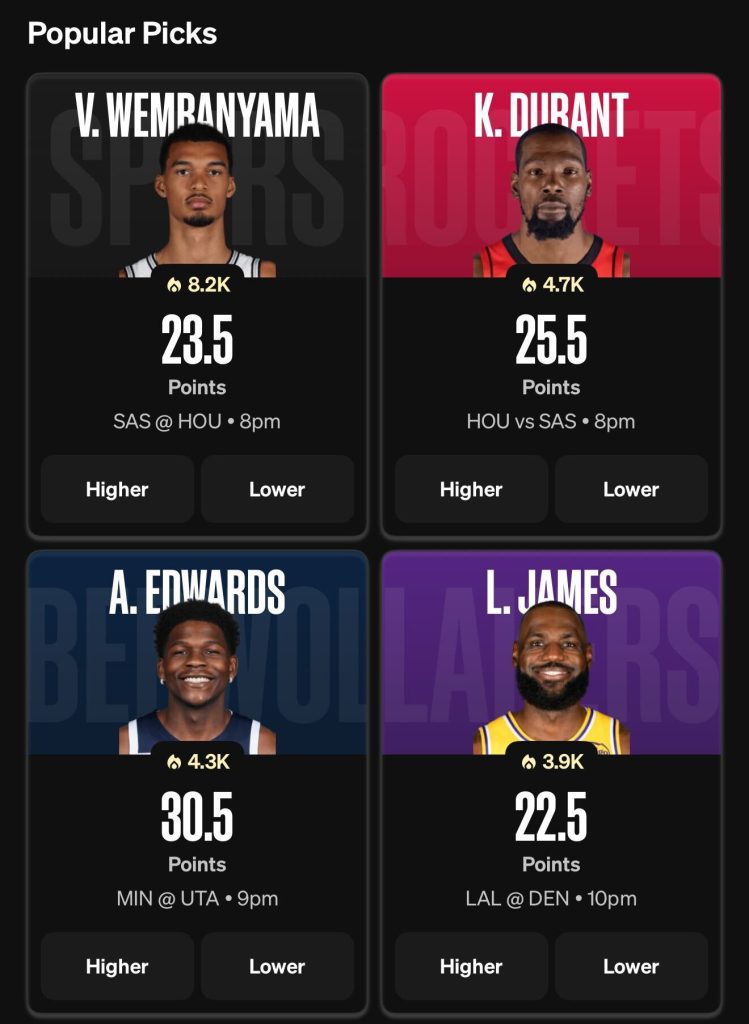Screen dimensions: 749x1024
Task: Tap Higher for L. James' 22.5 points
Action: pyautogui.click(x=471, y=966)
